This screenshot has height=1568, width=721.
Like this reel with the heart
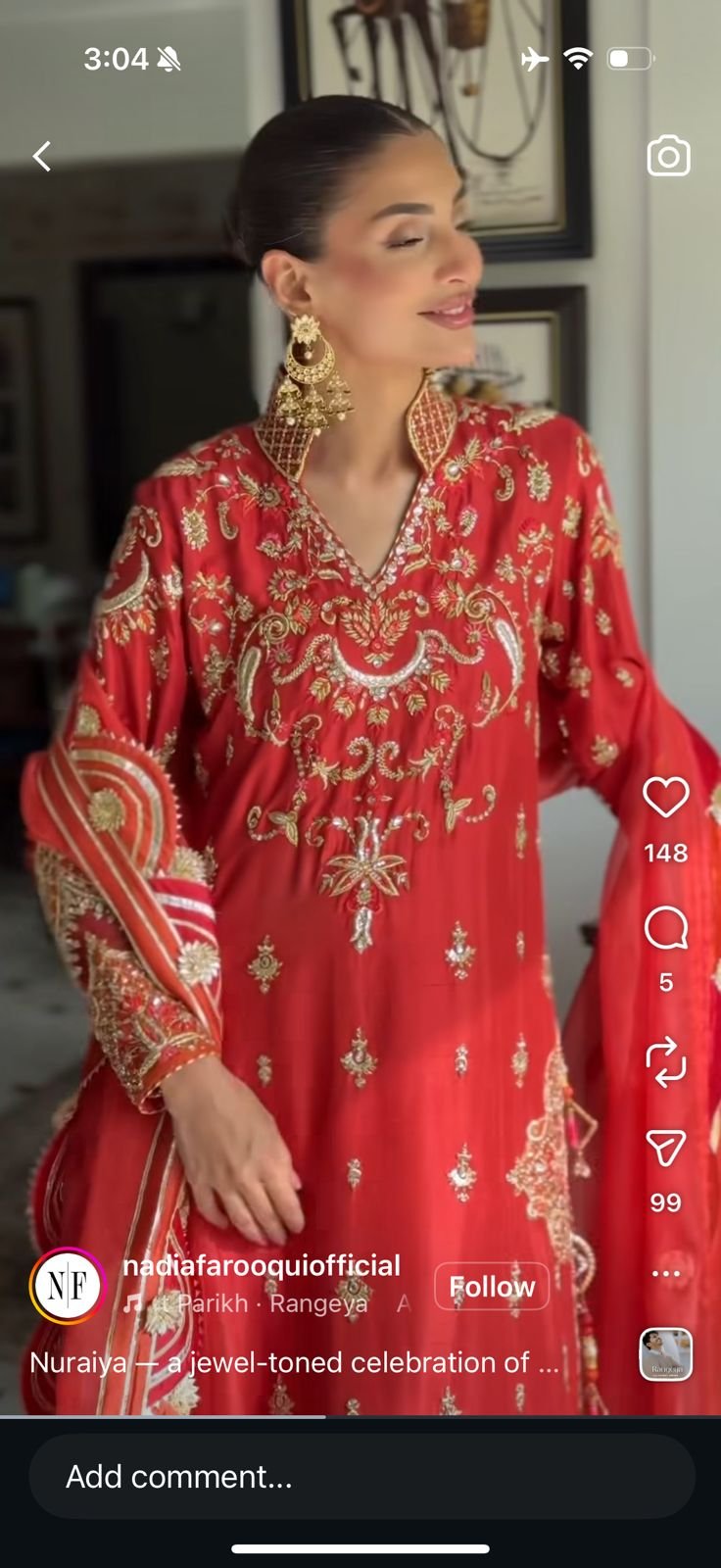[665, 798]
